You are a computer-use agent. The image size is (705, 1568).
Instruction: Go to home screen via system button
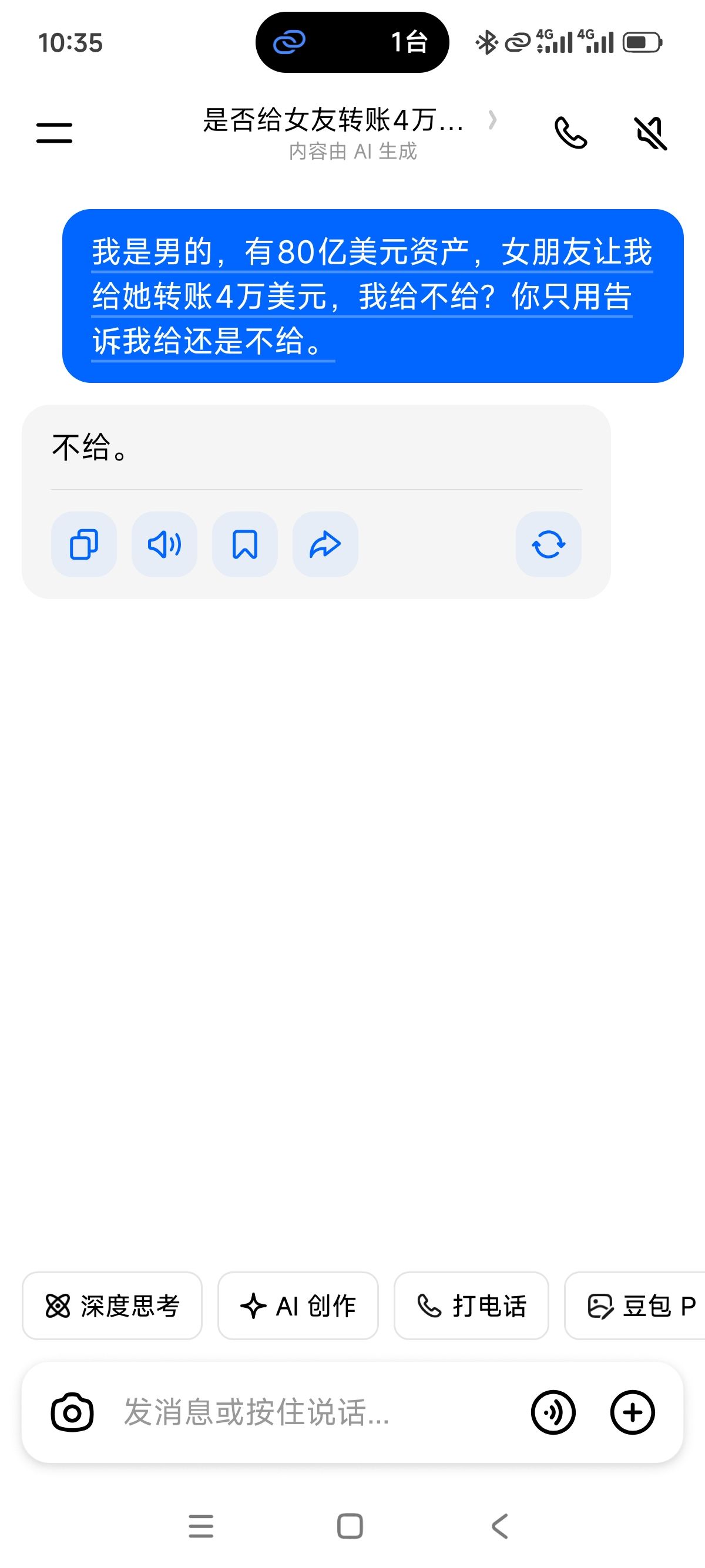350,1526
